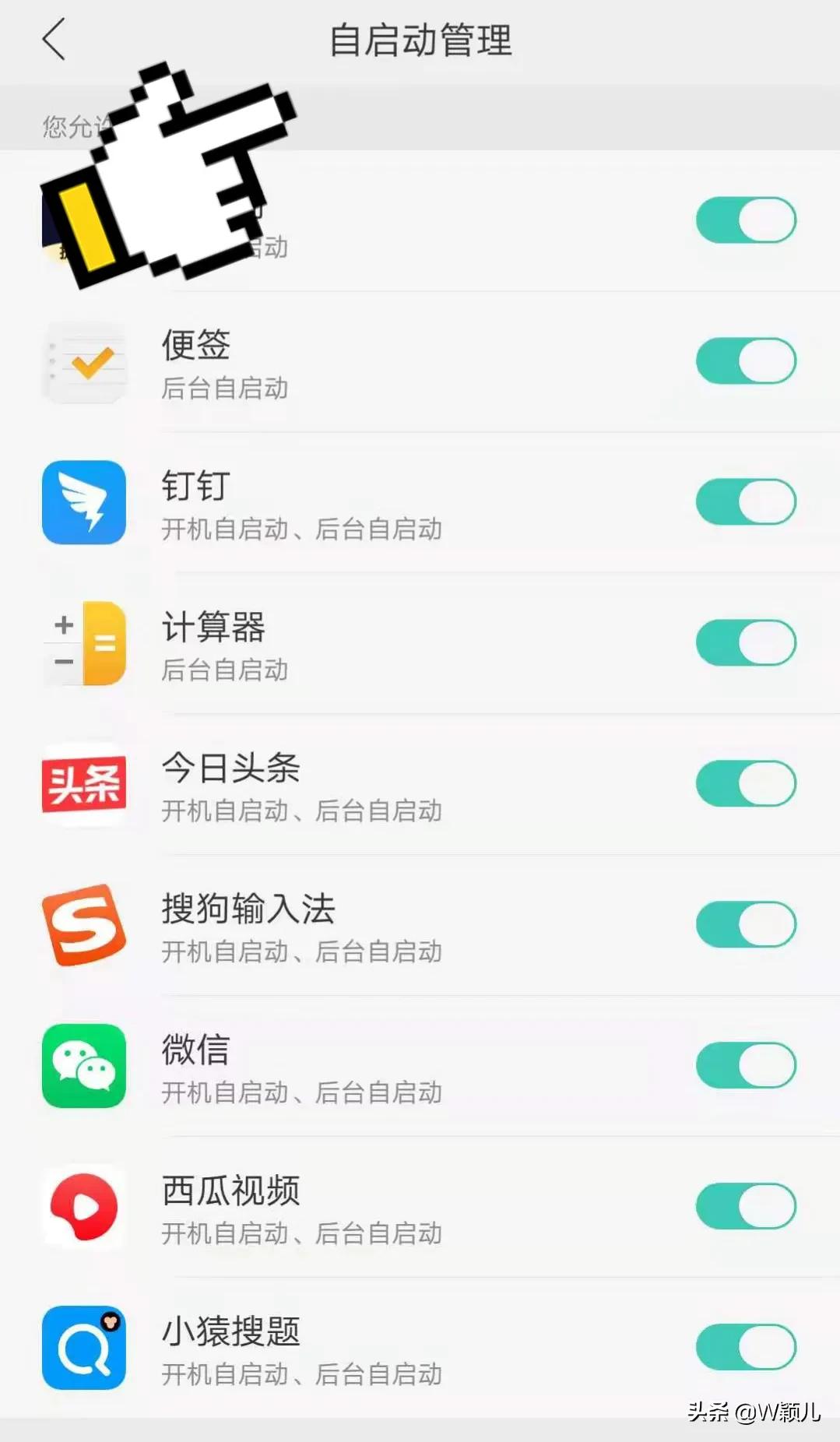Turn off autostart for 小猿搜题
Image resolution: width=840 pixels, height=1442 pixels.
745,1348
